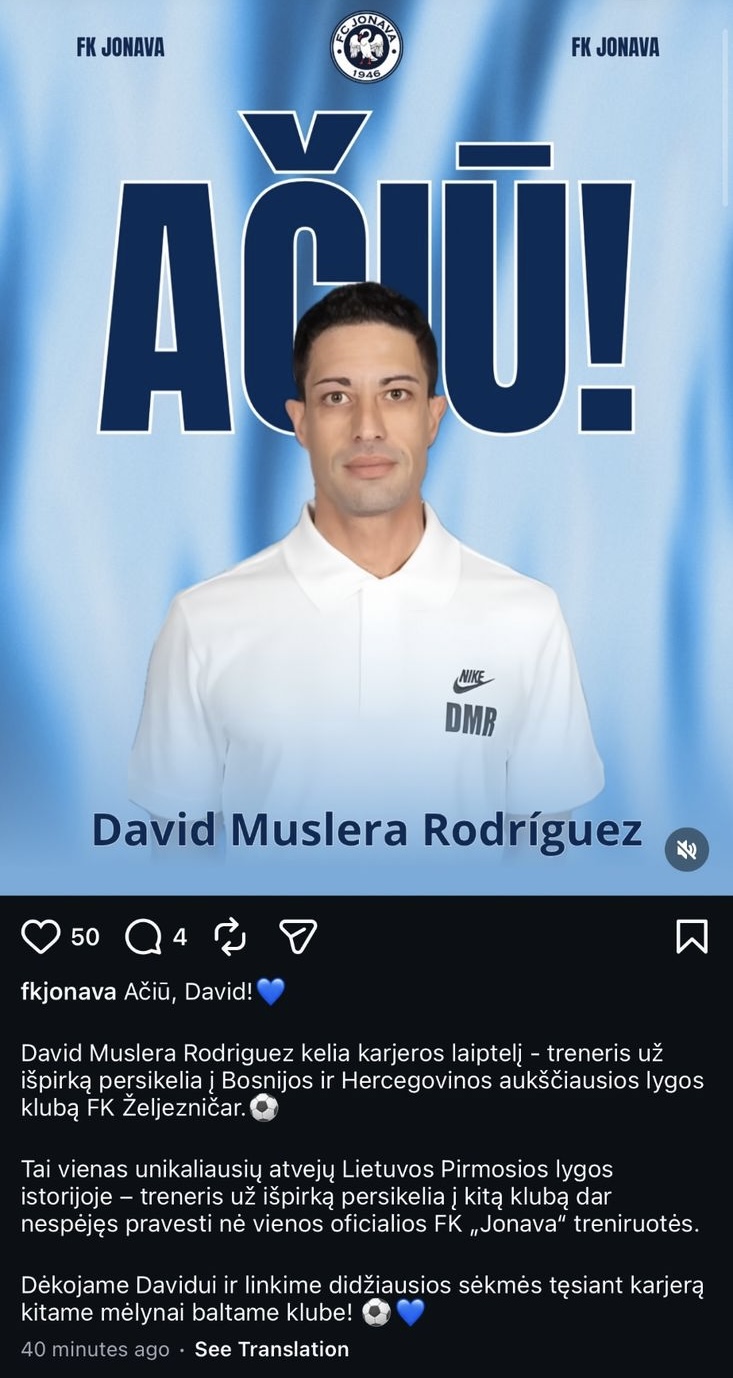Tap See Translation under the caption
The height and width of the screenshot is (1378, 733).
tap(272, 1349)
